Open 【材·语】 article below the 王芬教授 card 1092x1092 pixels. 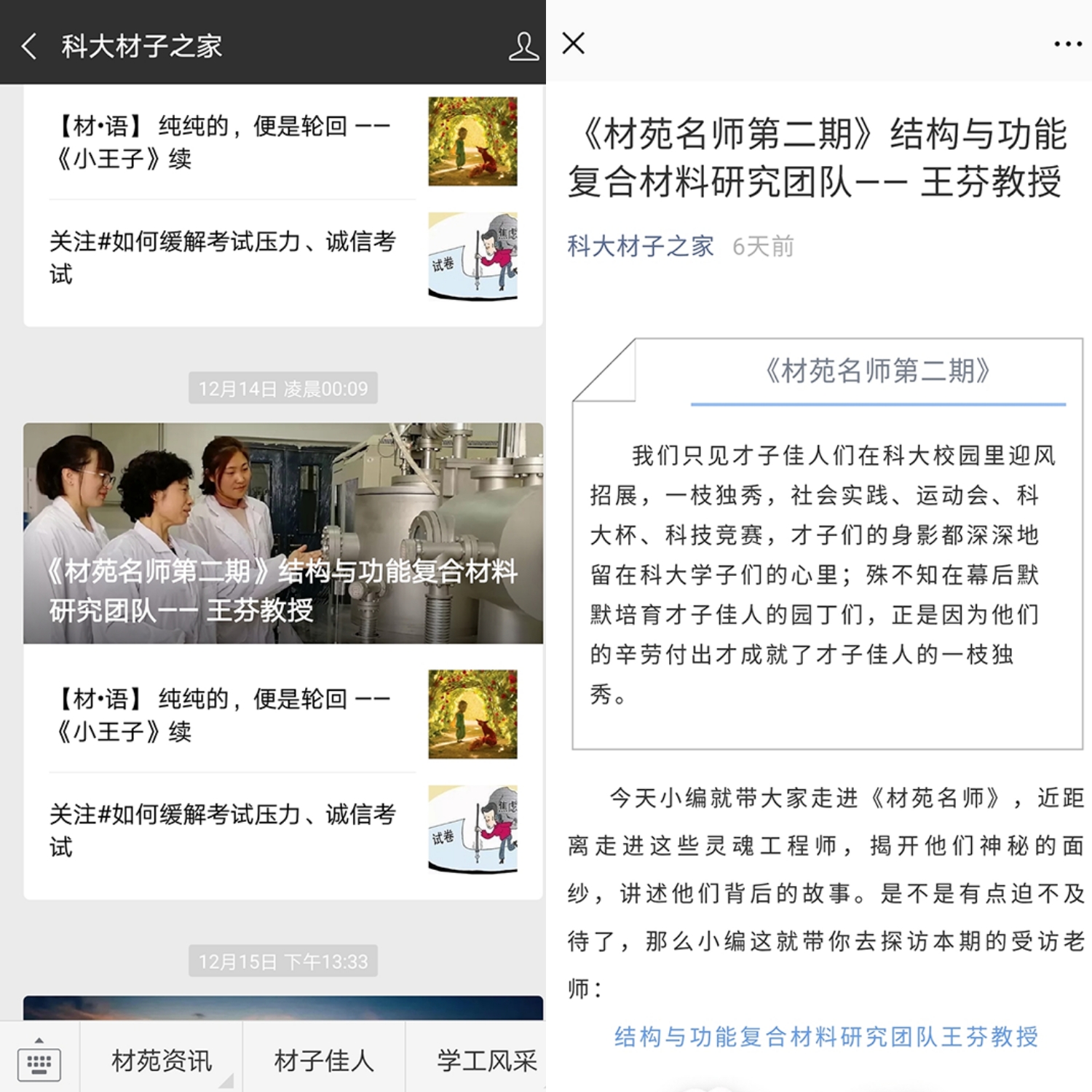click(x=283, y=714)
